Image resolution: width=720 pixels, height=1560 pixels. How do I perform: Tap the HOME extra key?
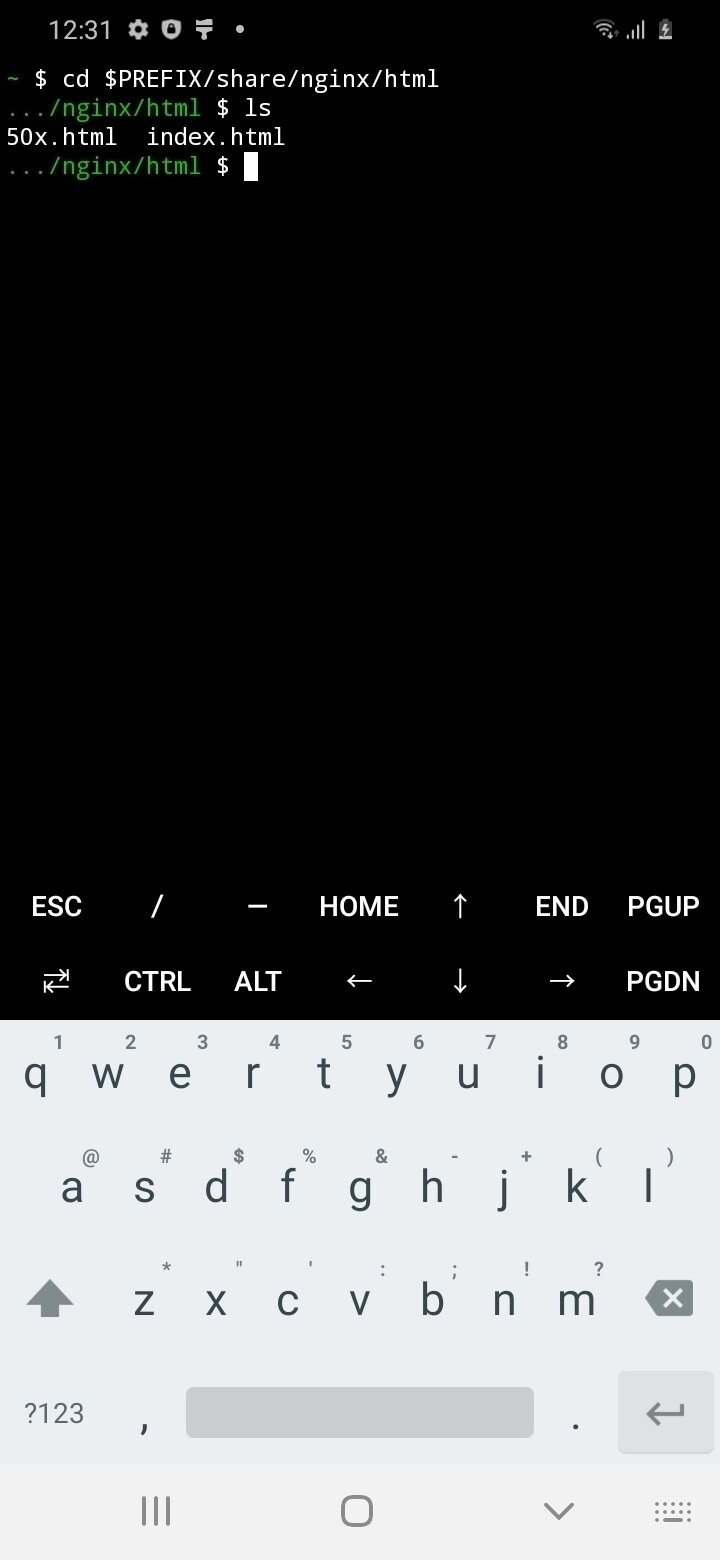coord(359,906)
